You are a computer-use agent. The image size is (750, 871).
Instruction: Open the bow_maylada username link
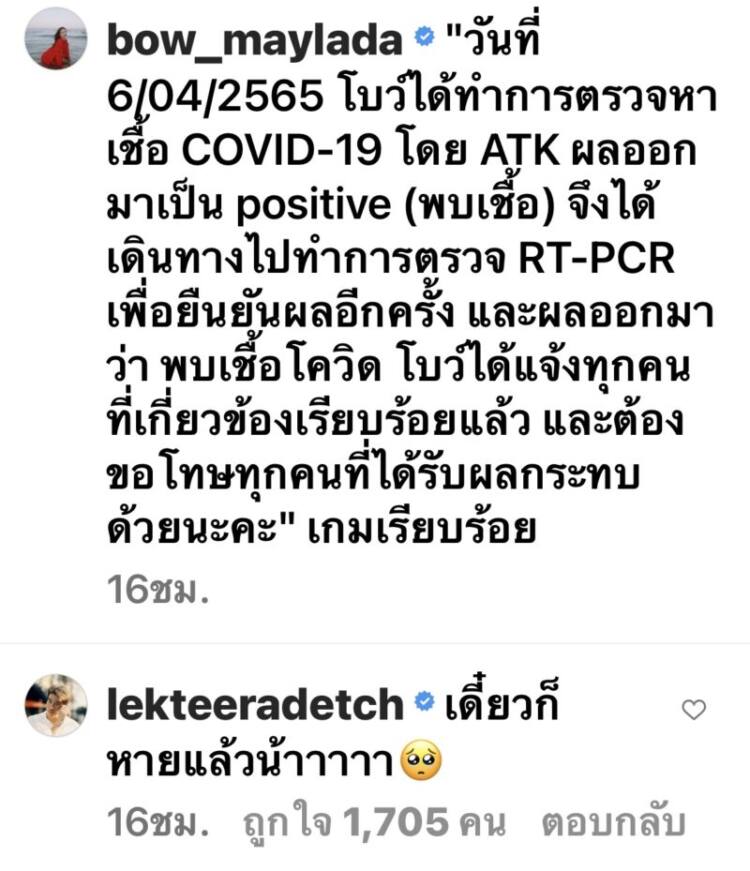point(255,40)
